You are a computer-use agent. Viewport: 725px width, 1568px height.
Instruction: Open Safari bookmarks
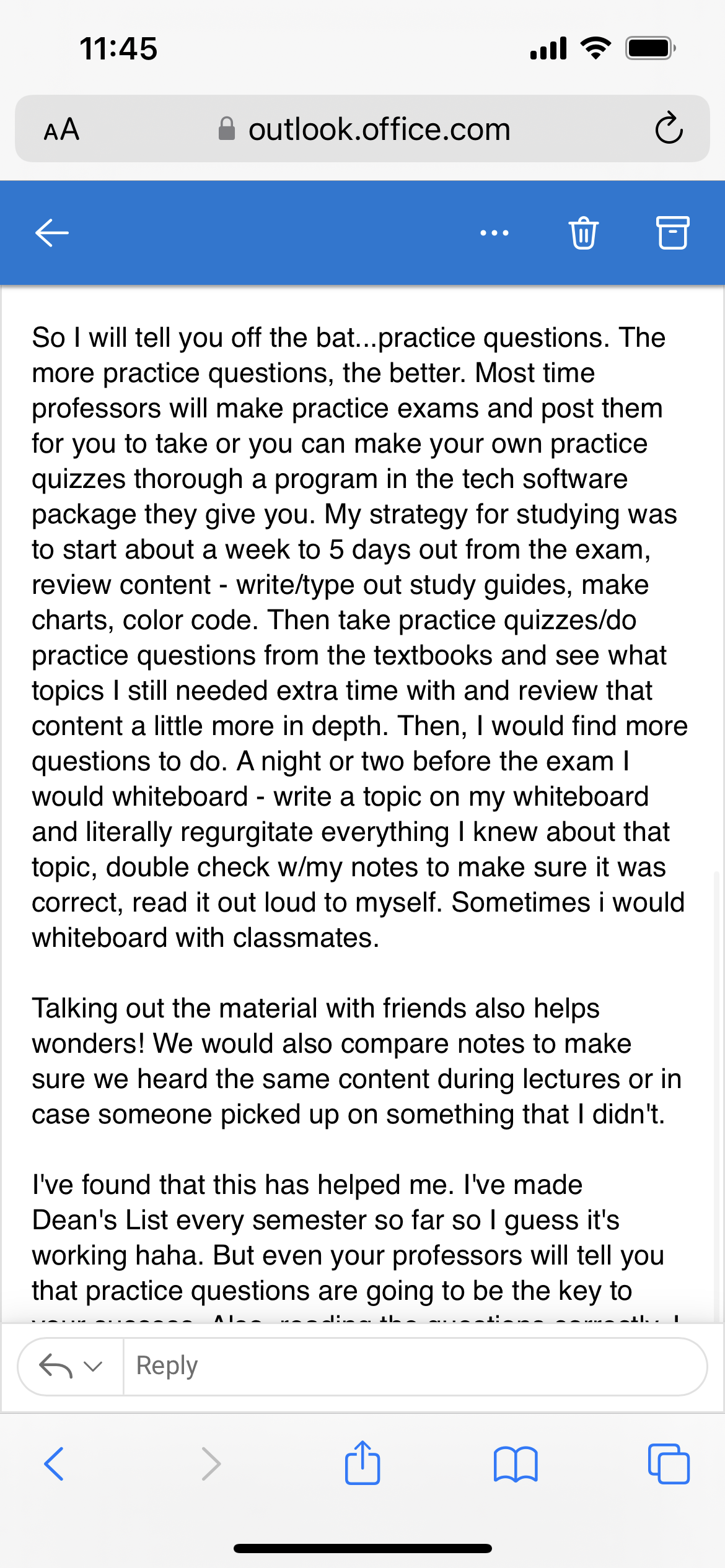click(516, 1464)
